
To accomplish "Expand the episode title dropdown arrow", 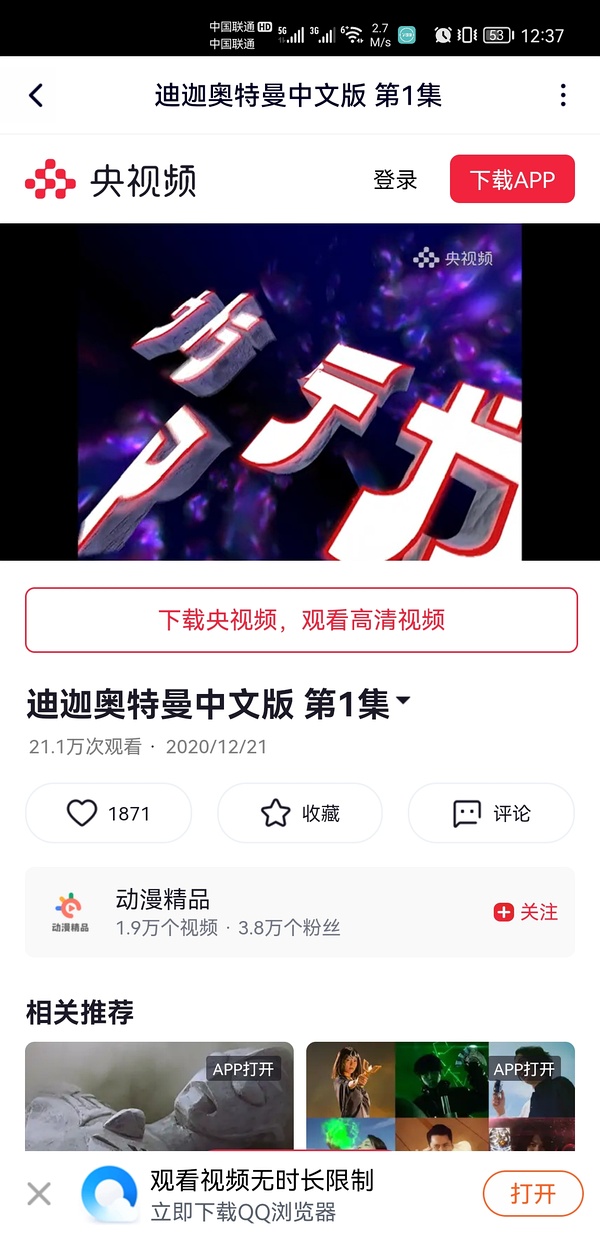I will click(x=403, y=702).
